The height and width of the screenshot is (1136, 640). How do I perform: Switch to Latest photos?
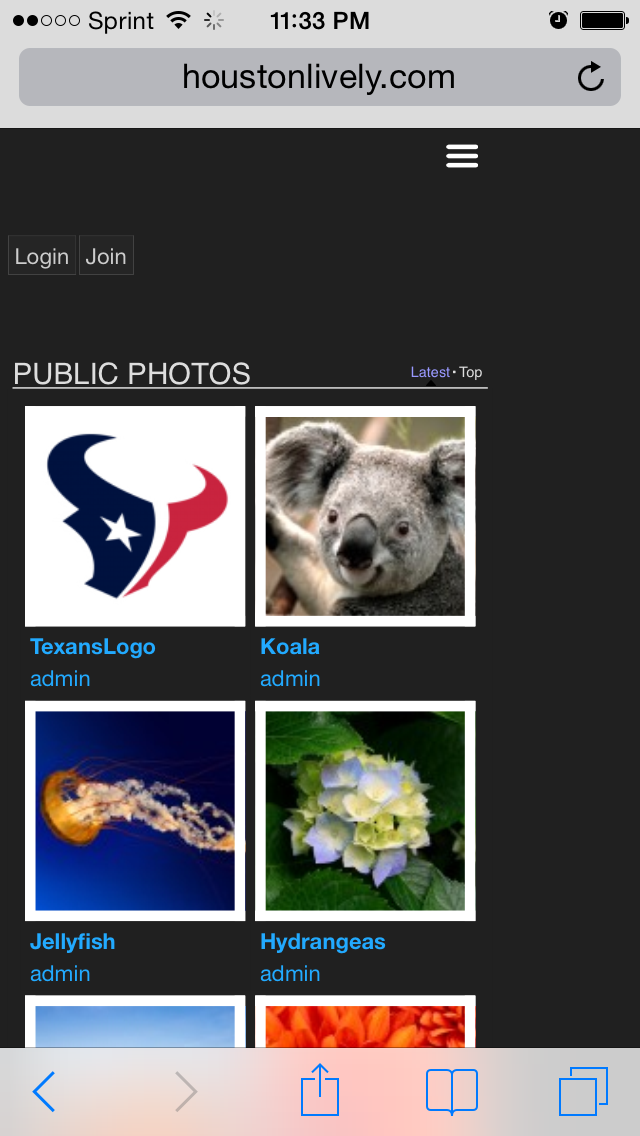[430, 372]
